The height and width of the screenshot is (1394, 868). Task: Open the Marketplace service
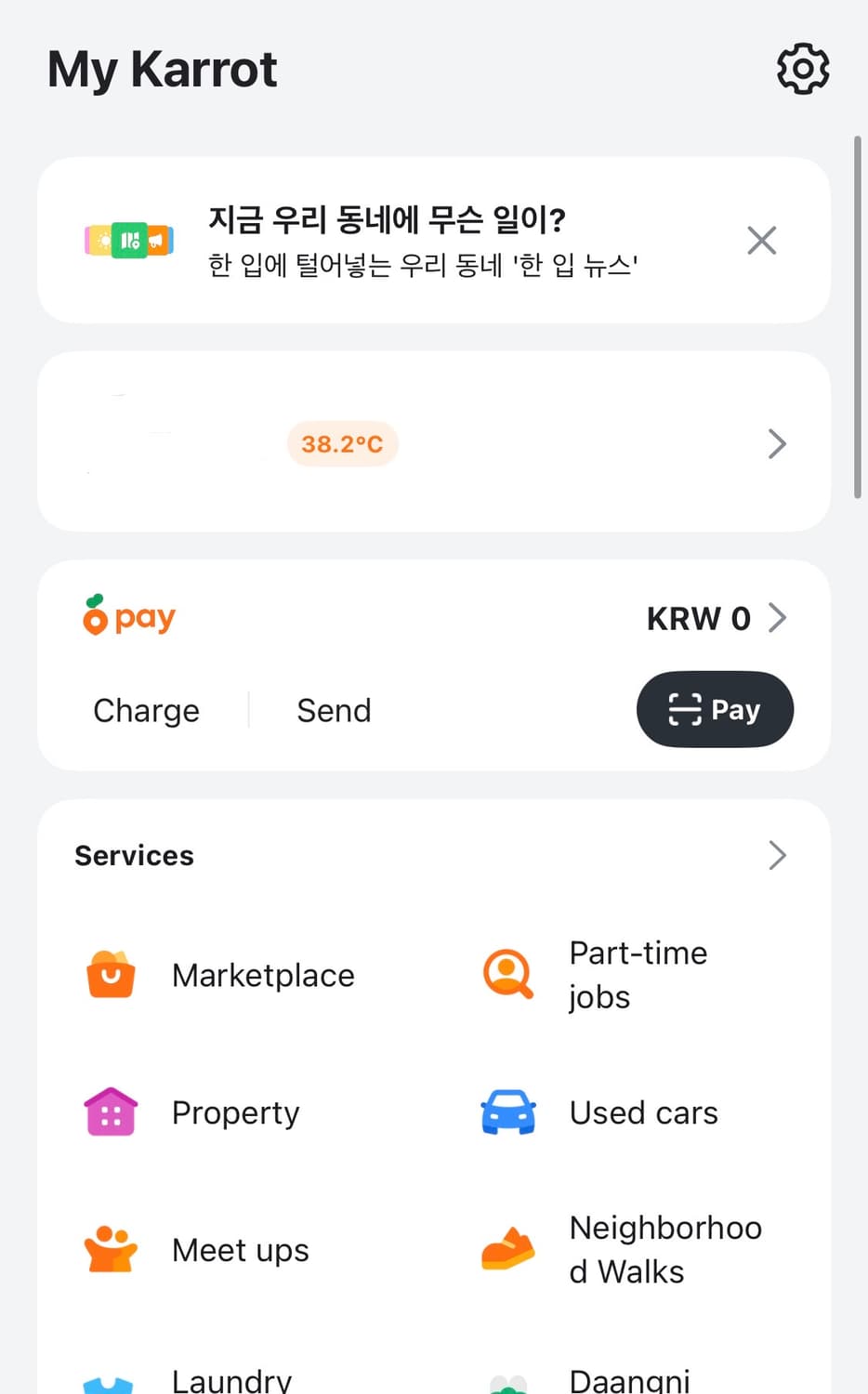263,975
